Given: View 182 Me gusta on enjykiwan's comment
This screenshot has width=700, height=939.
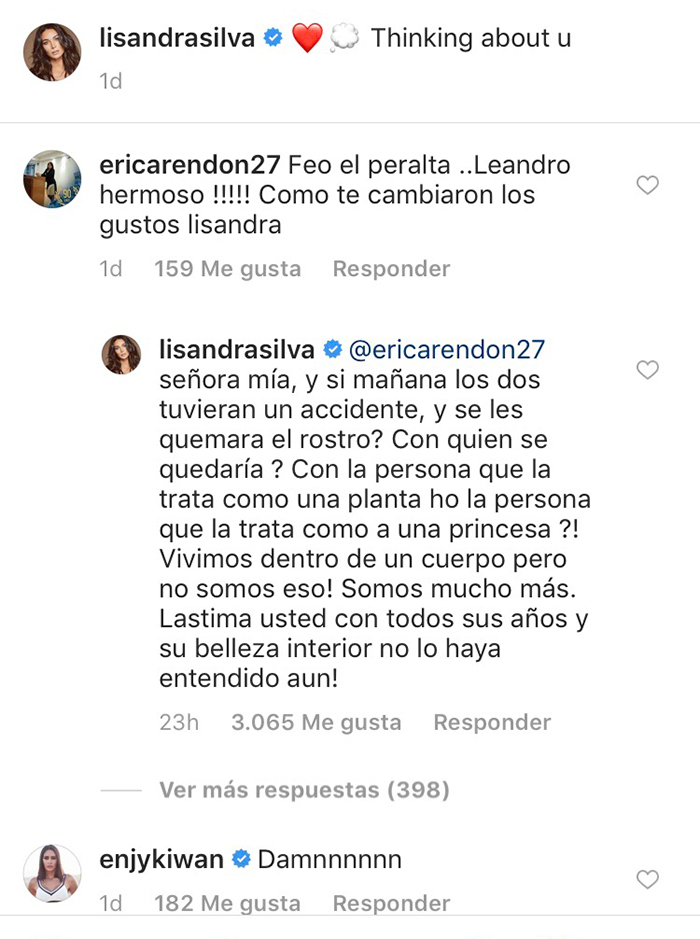Looking at the screenshot, I should [227, 903].
